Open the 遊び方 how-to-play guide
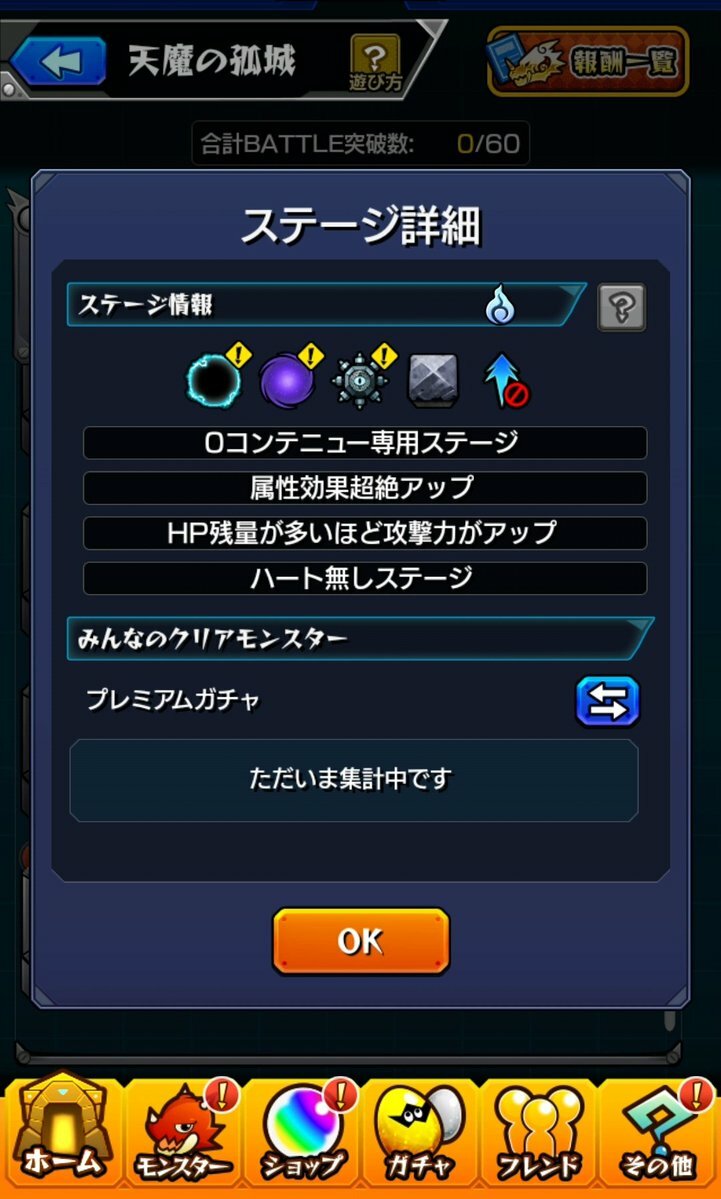The image size is (721, 1199). (375, 64)
